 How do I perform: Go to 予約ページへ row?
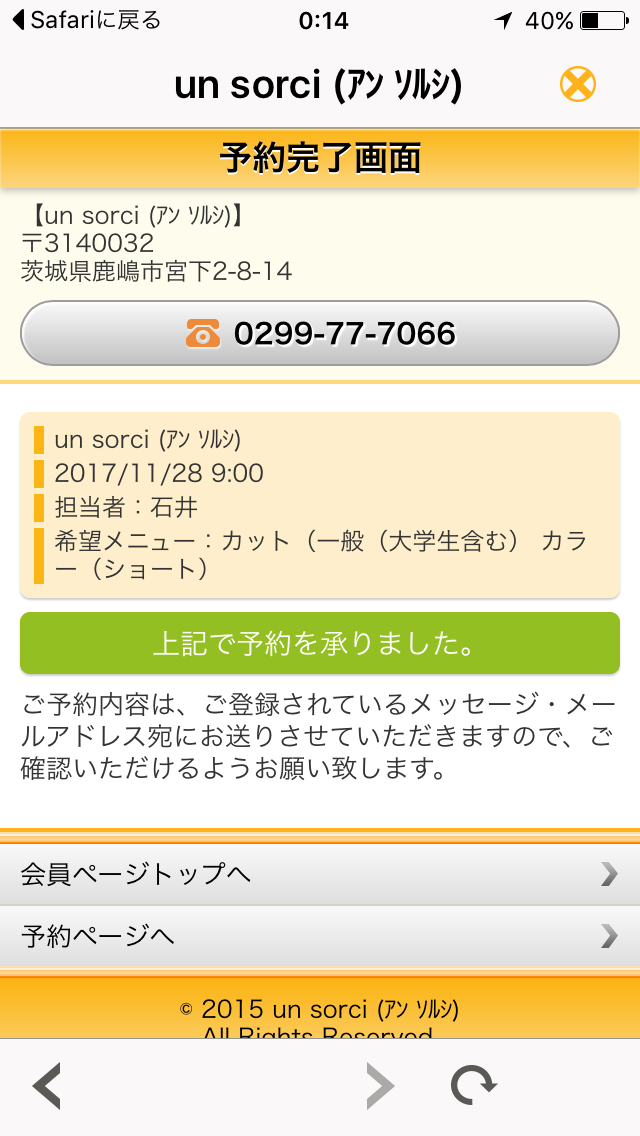pos(320,936)
